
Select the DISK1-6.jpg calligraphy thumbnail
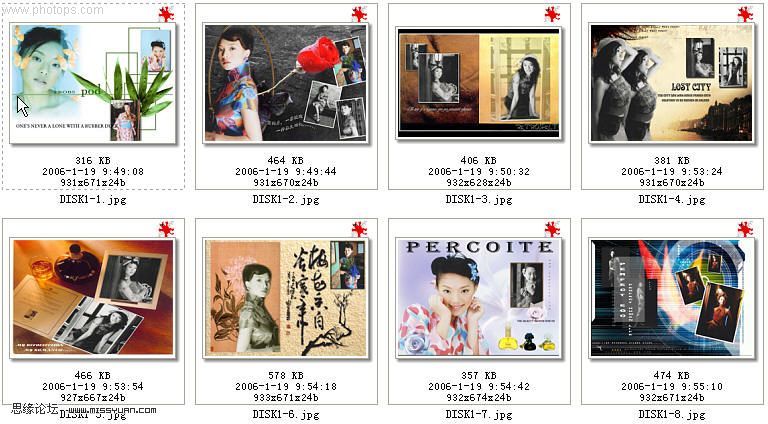pyautogui.click(x=284, y=299)
